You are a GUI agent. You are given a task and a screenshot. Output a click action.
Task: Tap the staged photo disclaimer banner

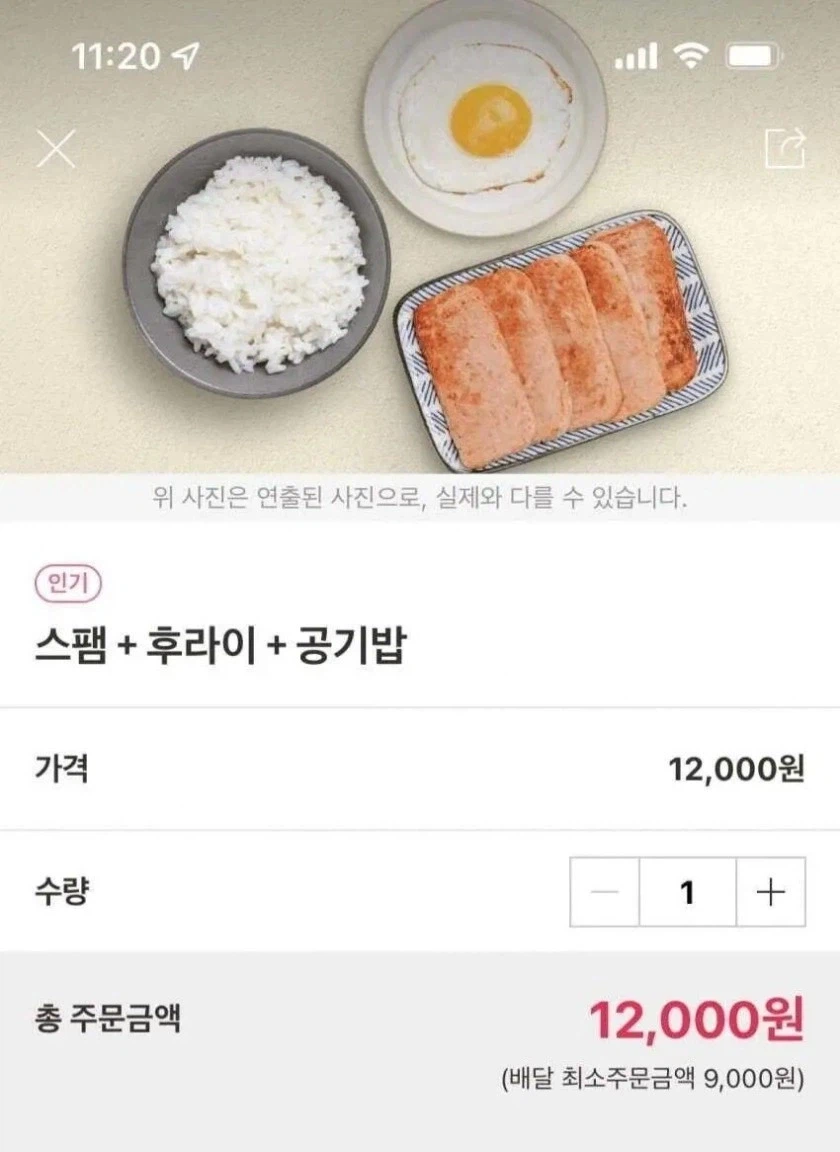click(x=420, y=499)
